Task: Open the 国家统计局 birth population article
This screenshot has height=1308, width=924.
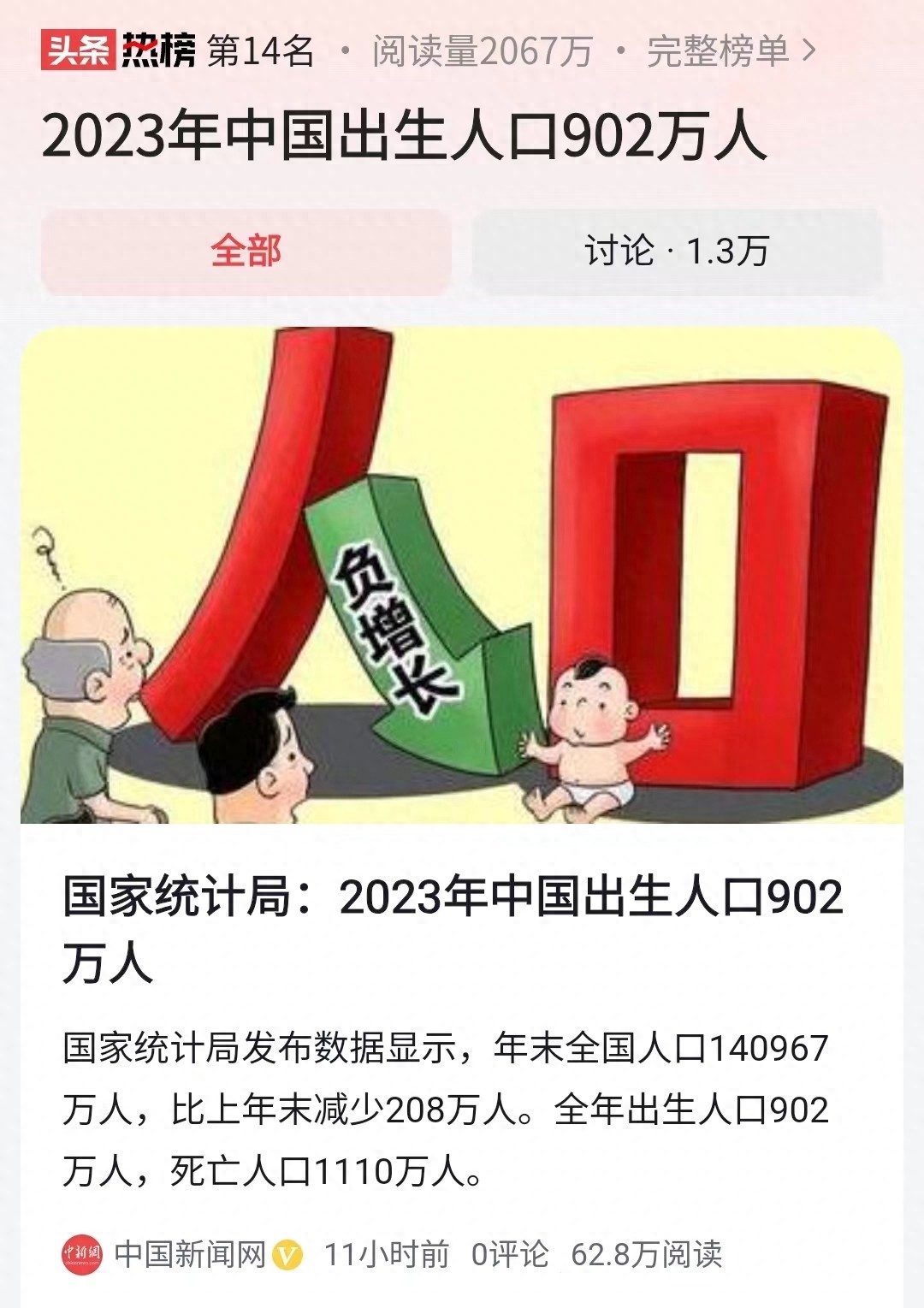Action: coord(452,928)
